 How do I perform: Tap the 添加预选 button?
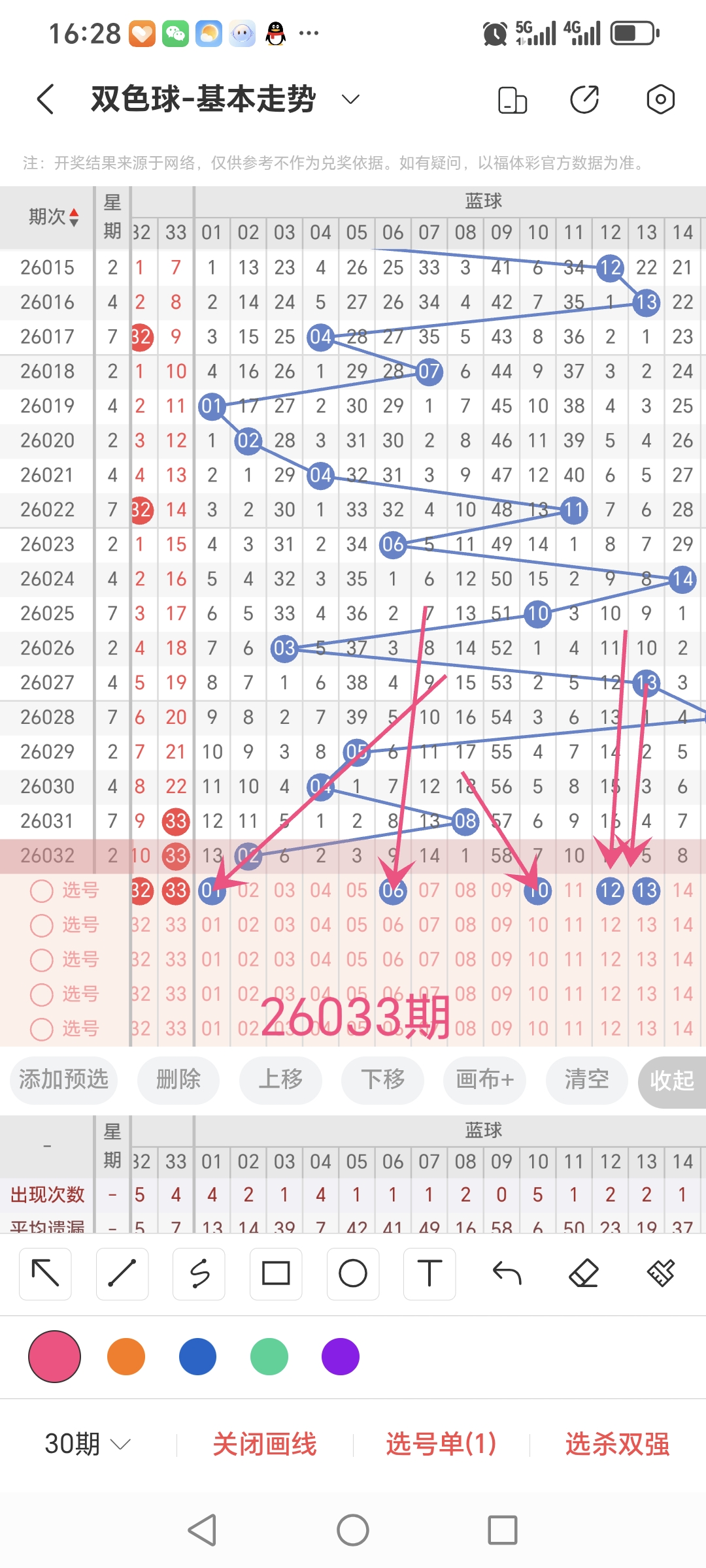point(63,1081)
